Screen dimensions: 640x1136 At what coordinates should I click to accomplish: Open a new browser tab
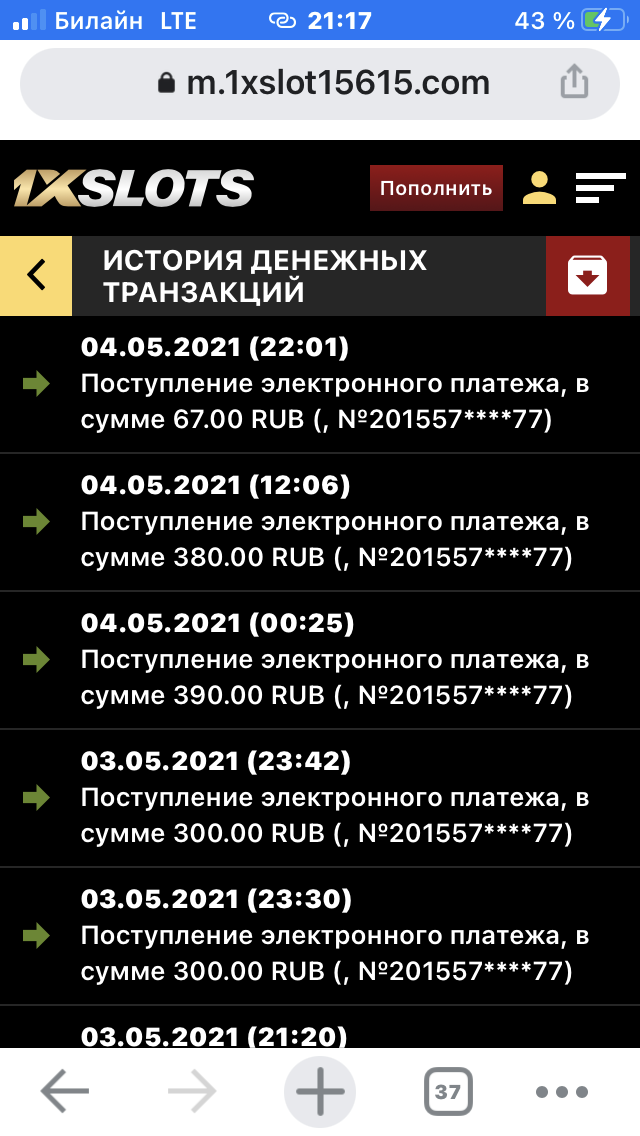pos(320,1091)
